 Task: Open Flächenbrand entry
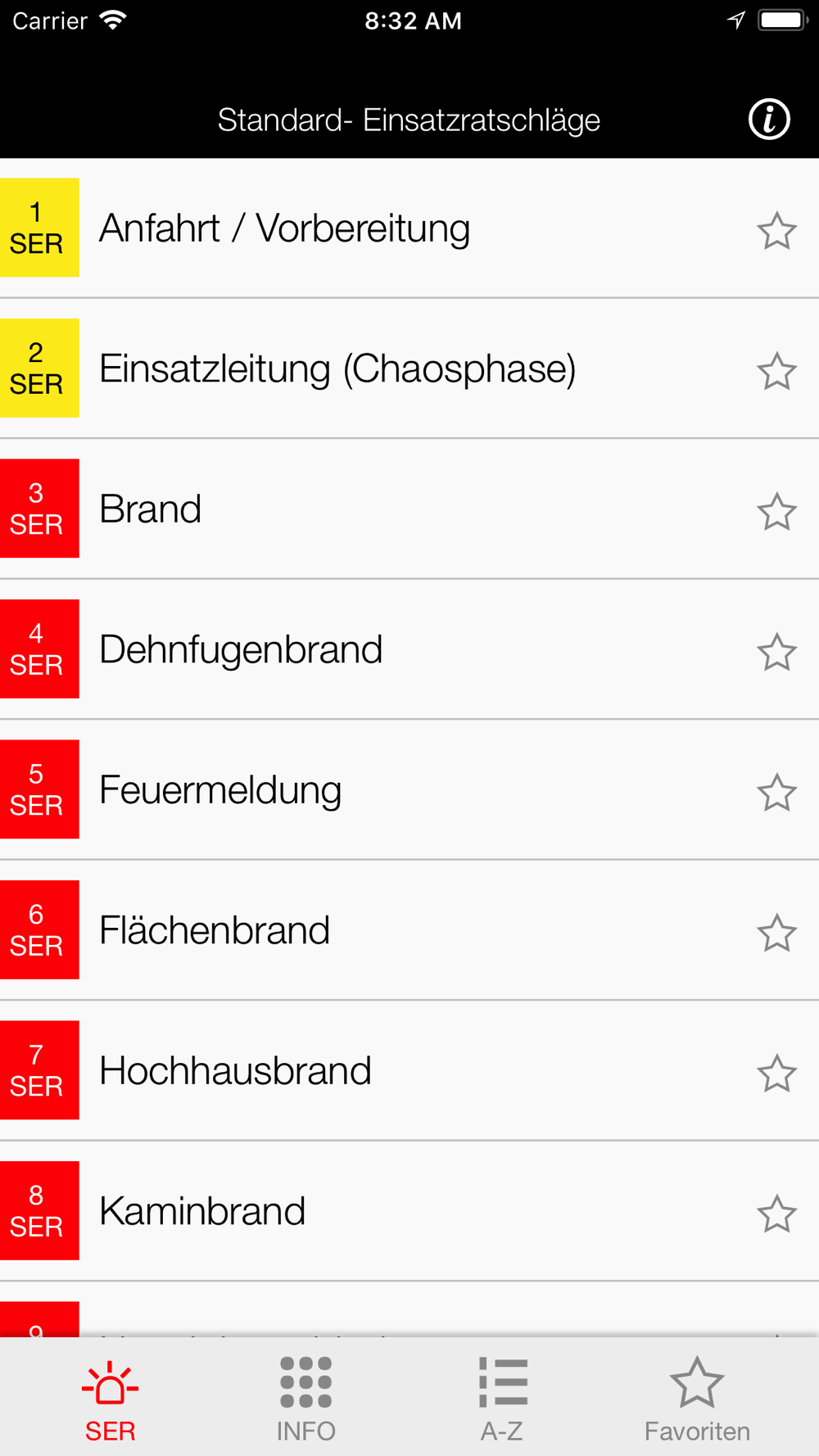point(409,930)
